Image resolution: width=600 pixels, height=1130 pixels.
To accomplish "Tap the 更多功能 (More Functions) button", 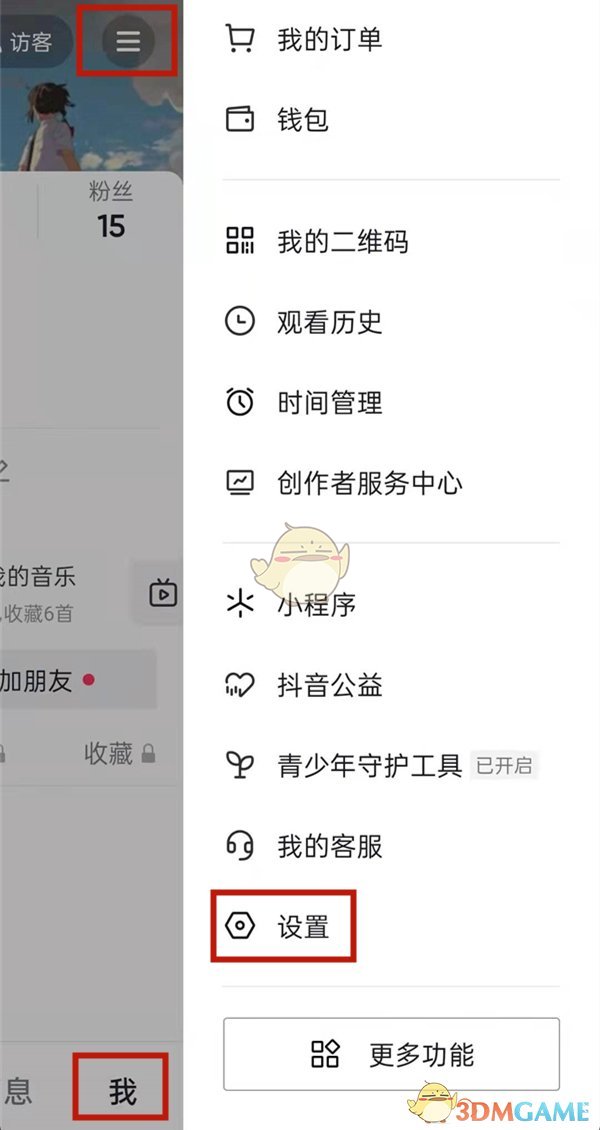I will [x=391, y=1054].
